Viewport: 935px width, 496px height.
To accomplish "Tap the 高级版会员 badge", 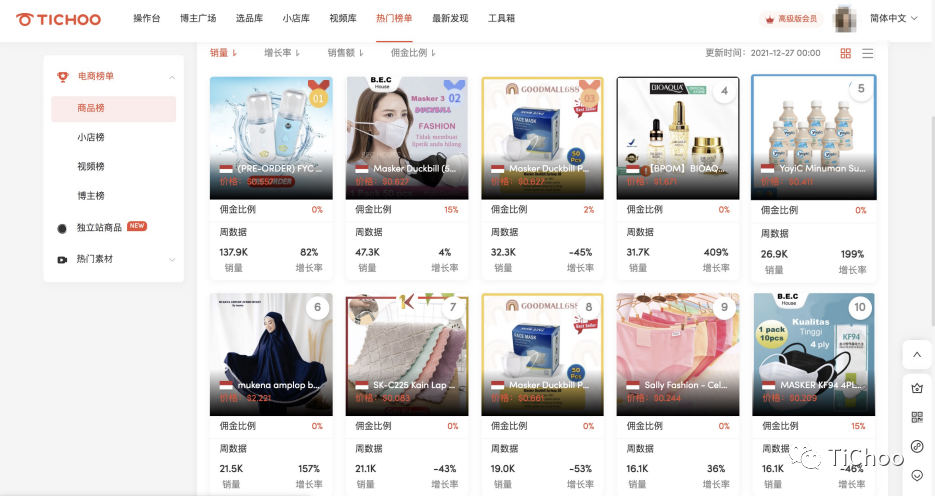I will click(x=791, y=19).
